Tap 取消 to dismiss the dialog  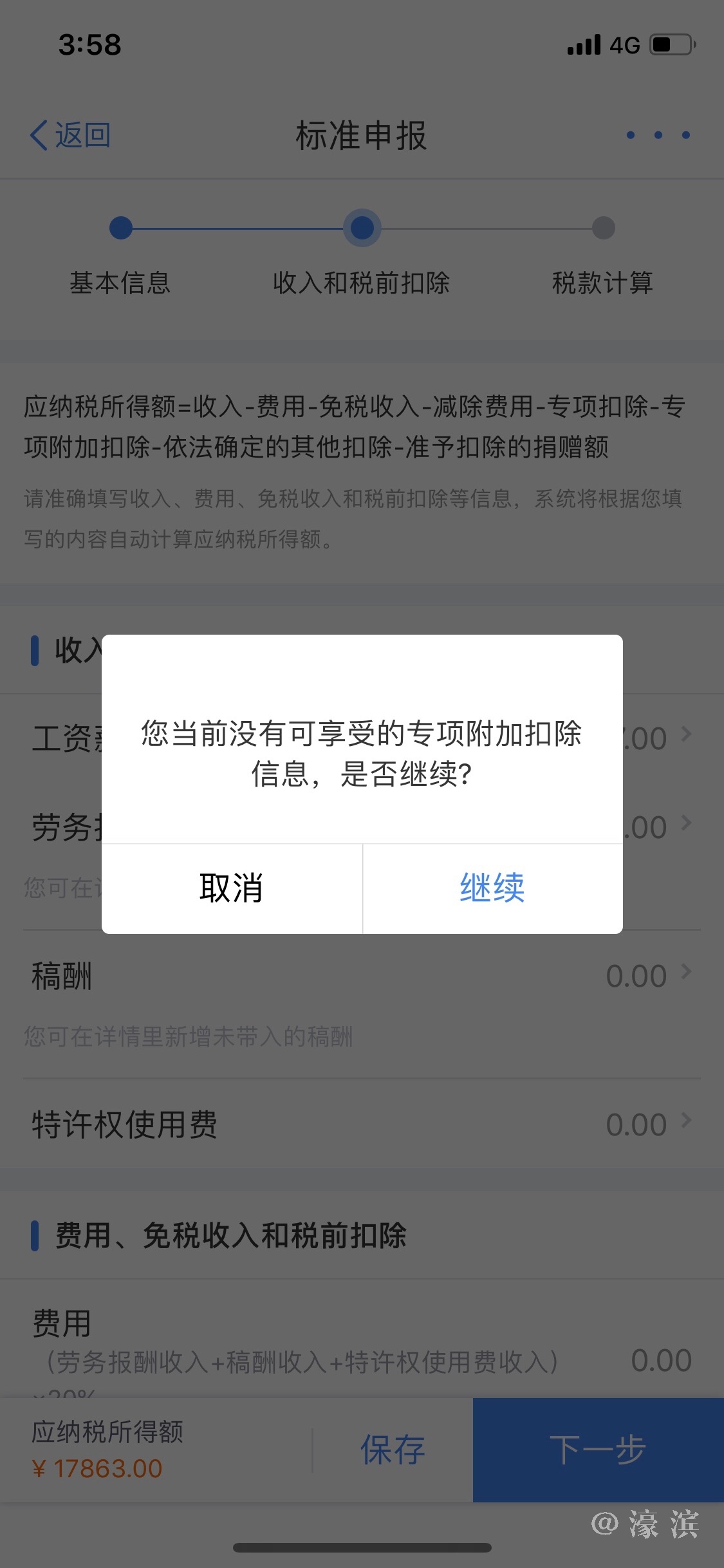click(232, 888)
